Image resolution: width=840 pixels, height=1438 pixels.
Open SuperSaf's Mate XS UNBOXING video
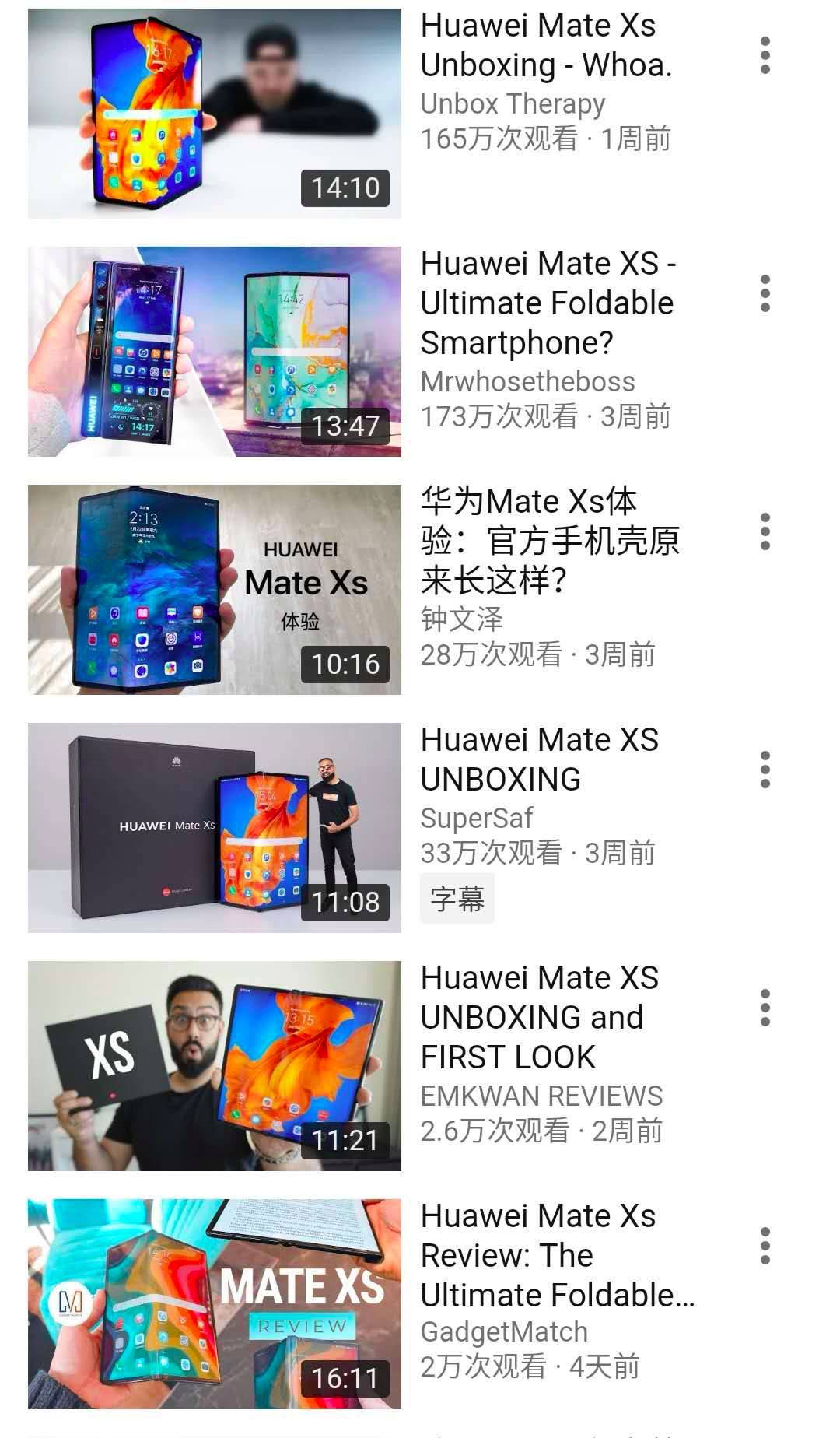coord(214,828)
